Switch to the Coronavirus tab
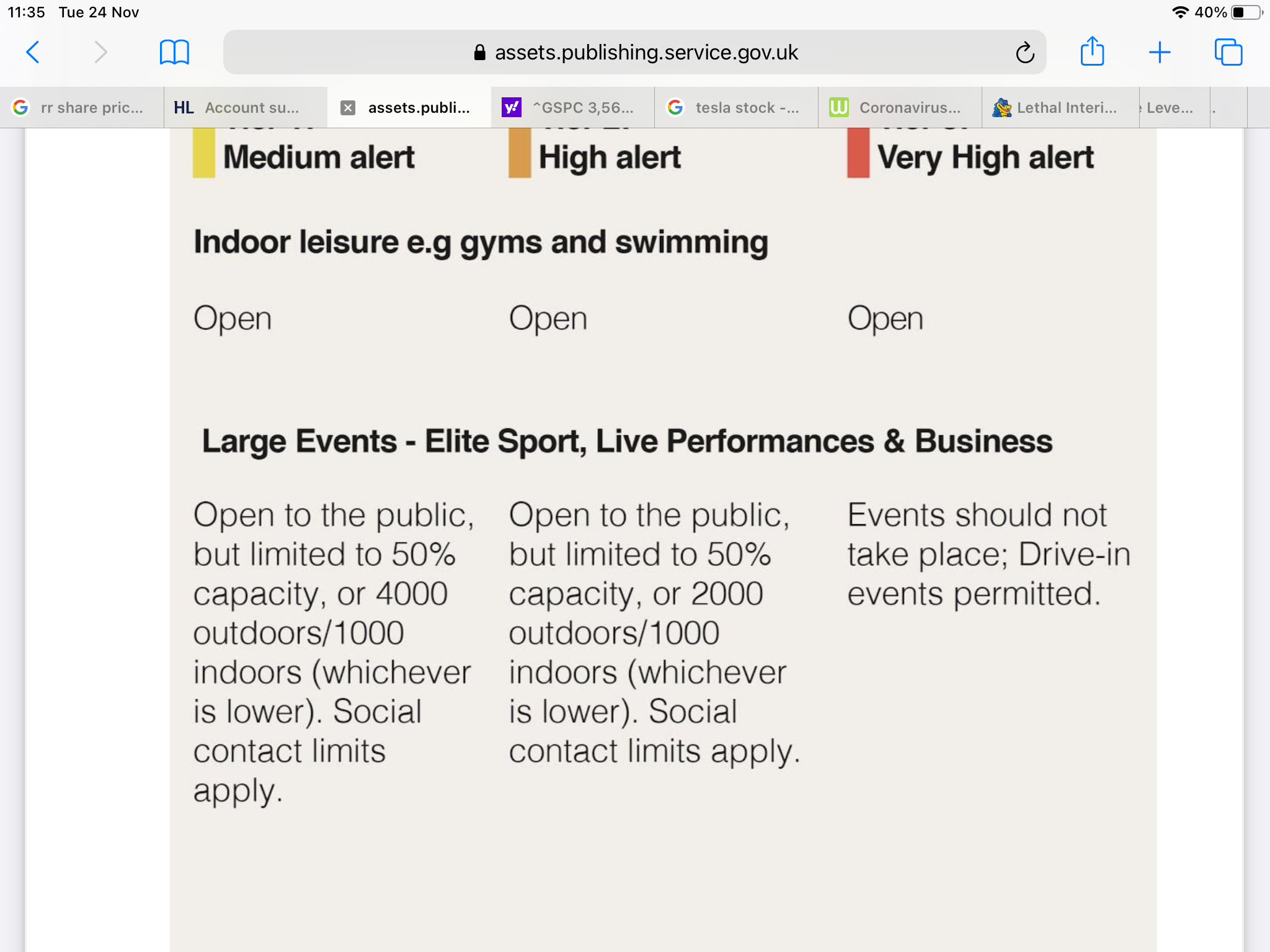Screen dimensions: 1270x952 [900, 108]
